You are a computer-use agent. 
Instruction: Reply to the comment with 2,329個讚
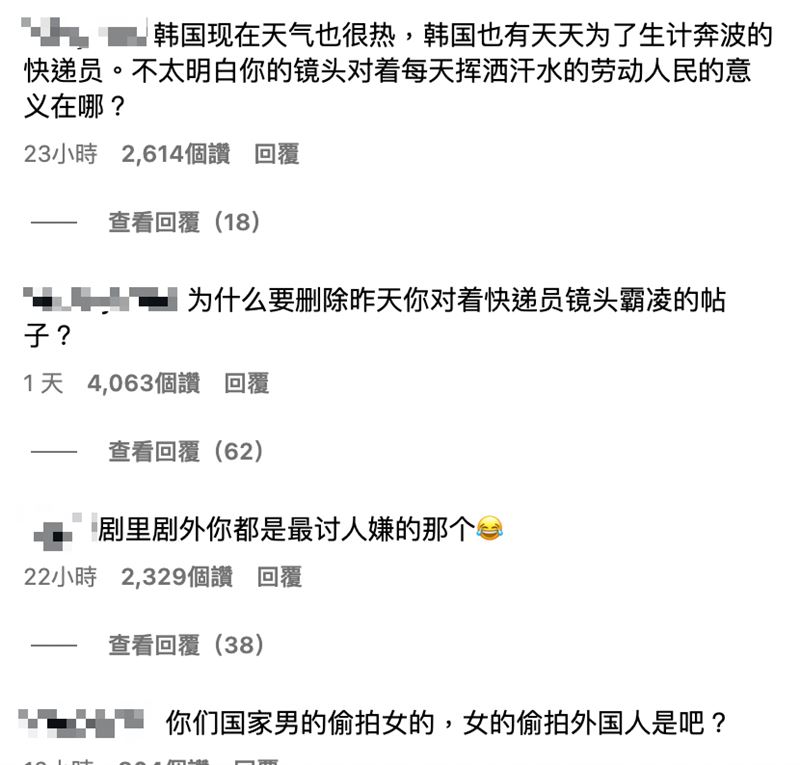click(x=279, y=576)
